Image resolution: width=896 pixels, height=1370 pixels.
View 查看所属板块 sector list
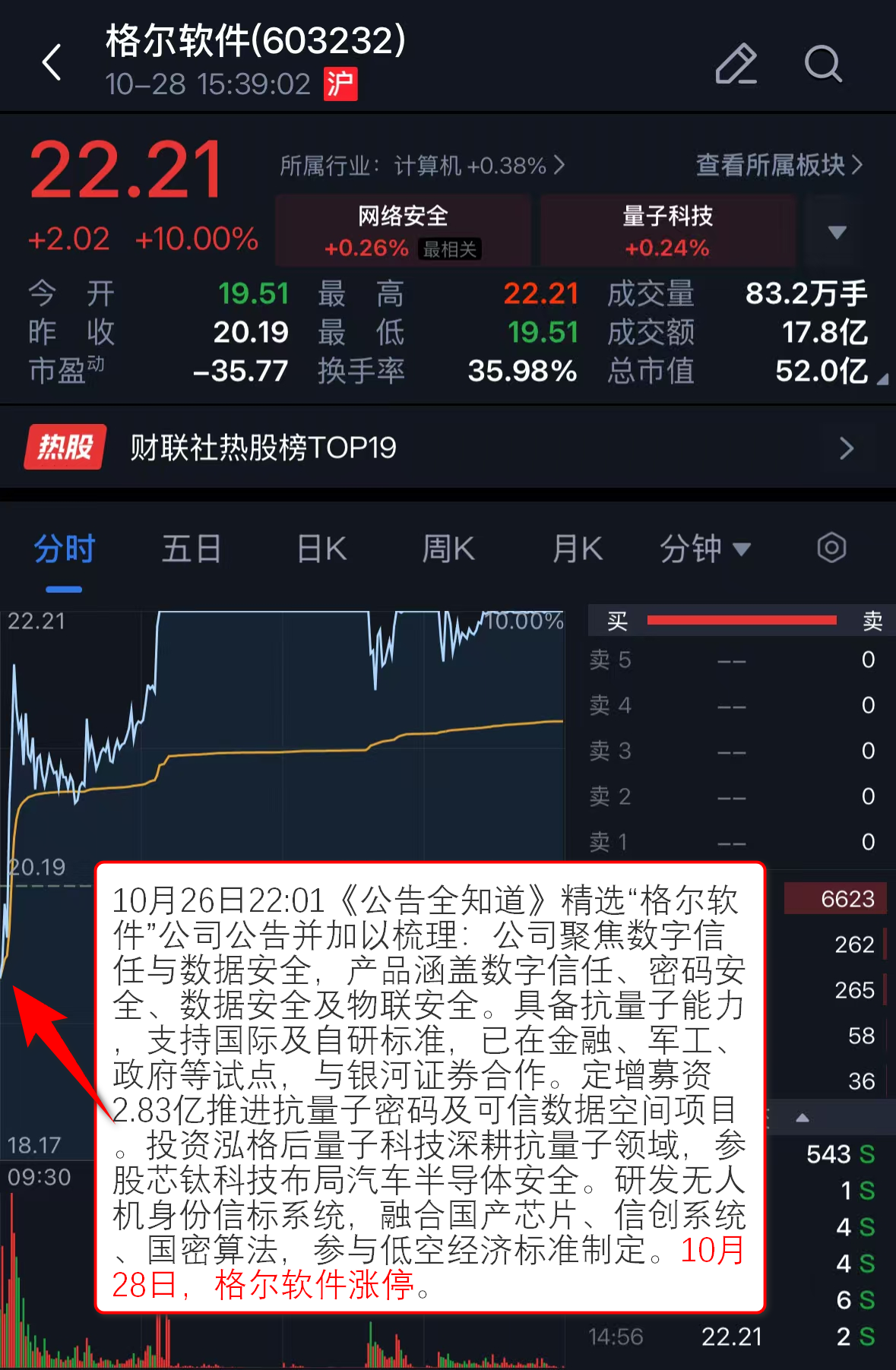tap(779, 165)
